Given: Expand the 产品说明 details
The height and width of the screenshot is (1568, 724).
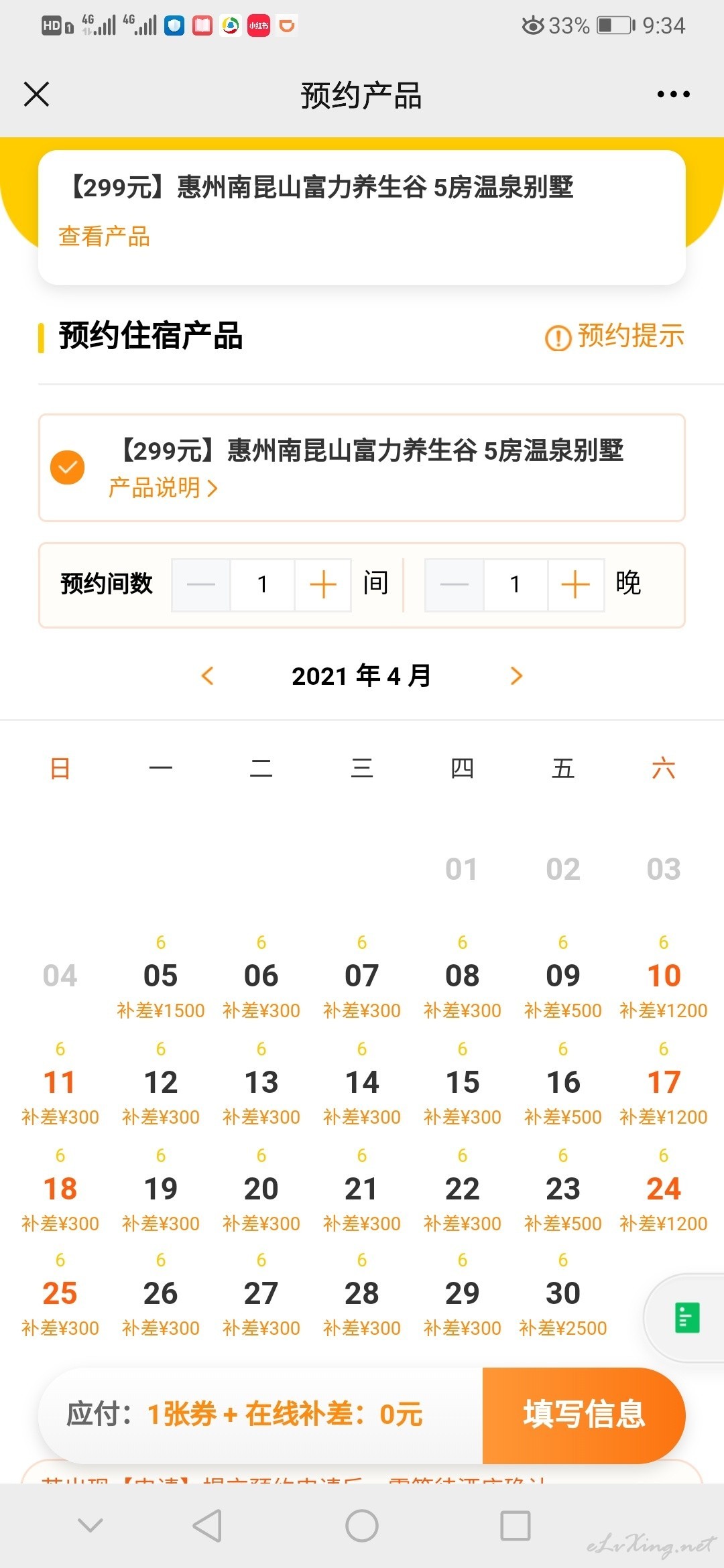Looking at the screenshot, I should pos(163,488).
